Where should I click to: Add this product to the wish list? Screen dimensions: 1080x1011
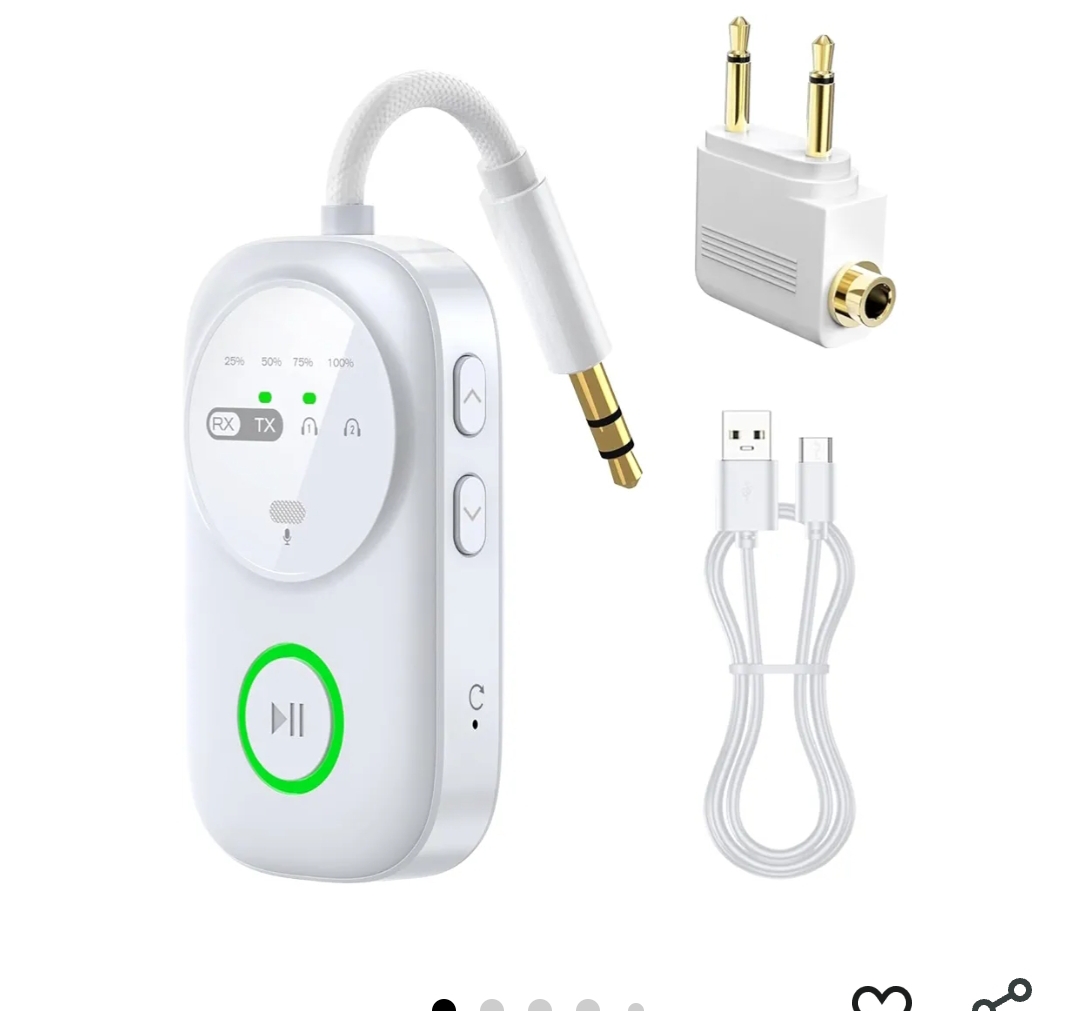(x=881, y=998)
